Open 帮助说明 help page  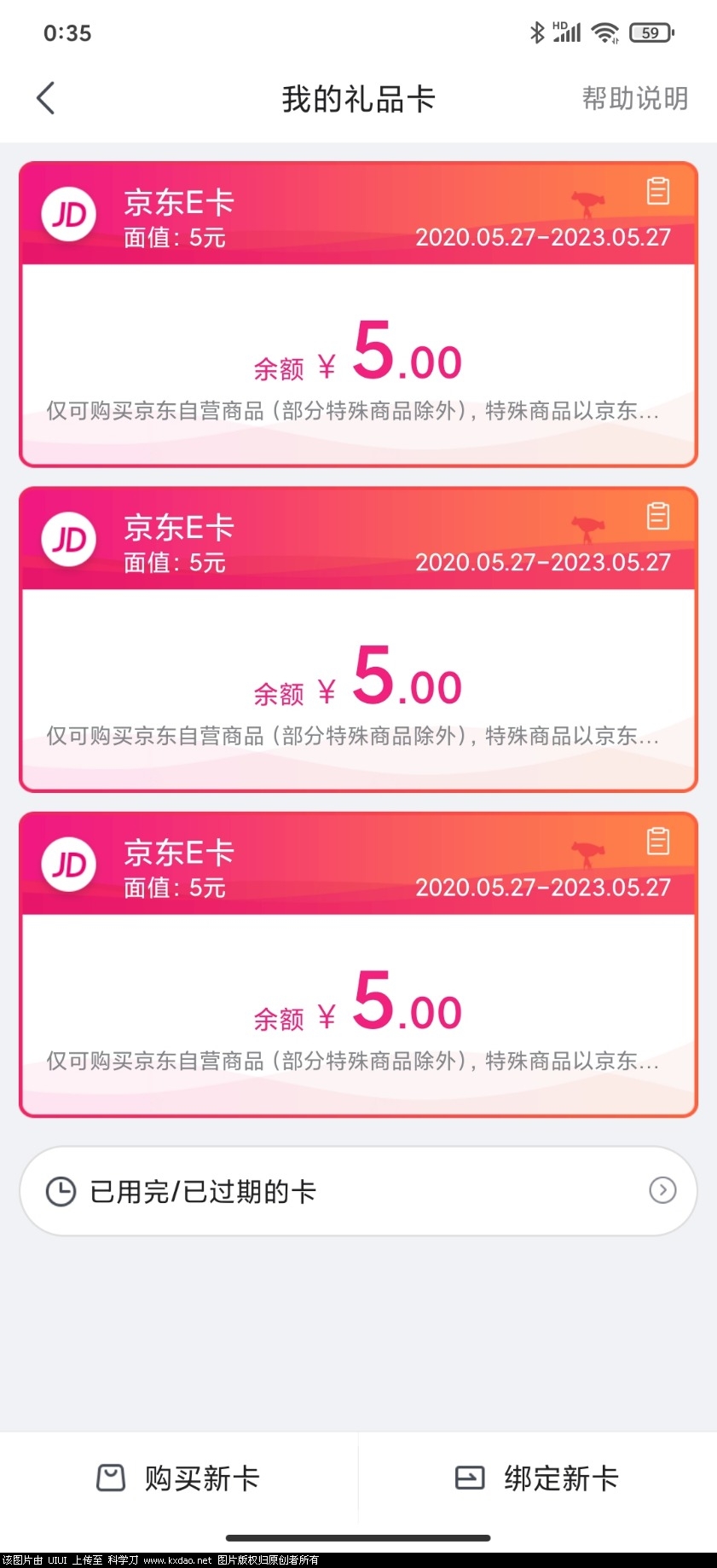coord(634,99)
